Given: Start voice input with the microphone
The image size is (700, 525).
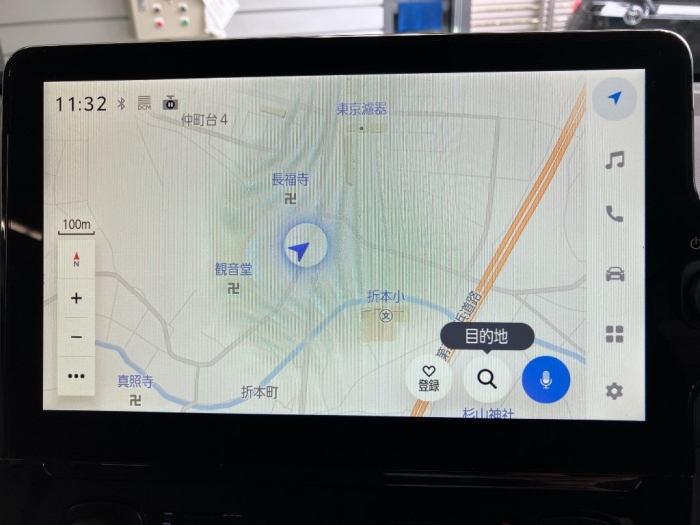Looking at the screenshot, I should point(545,379).
